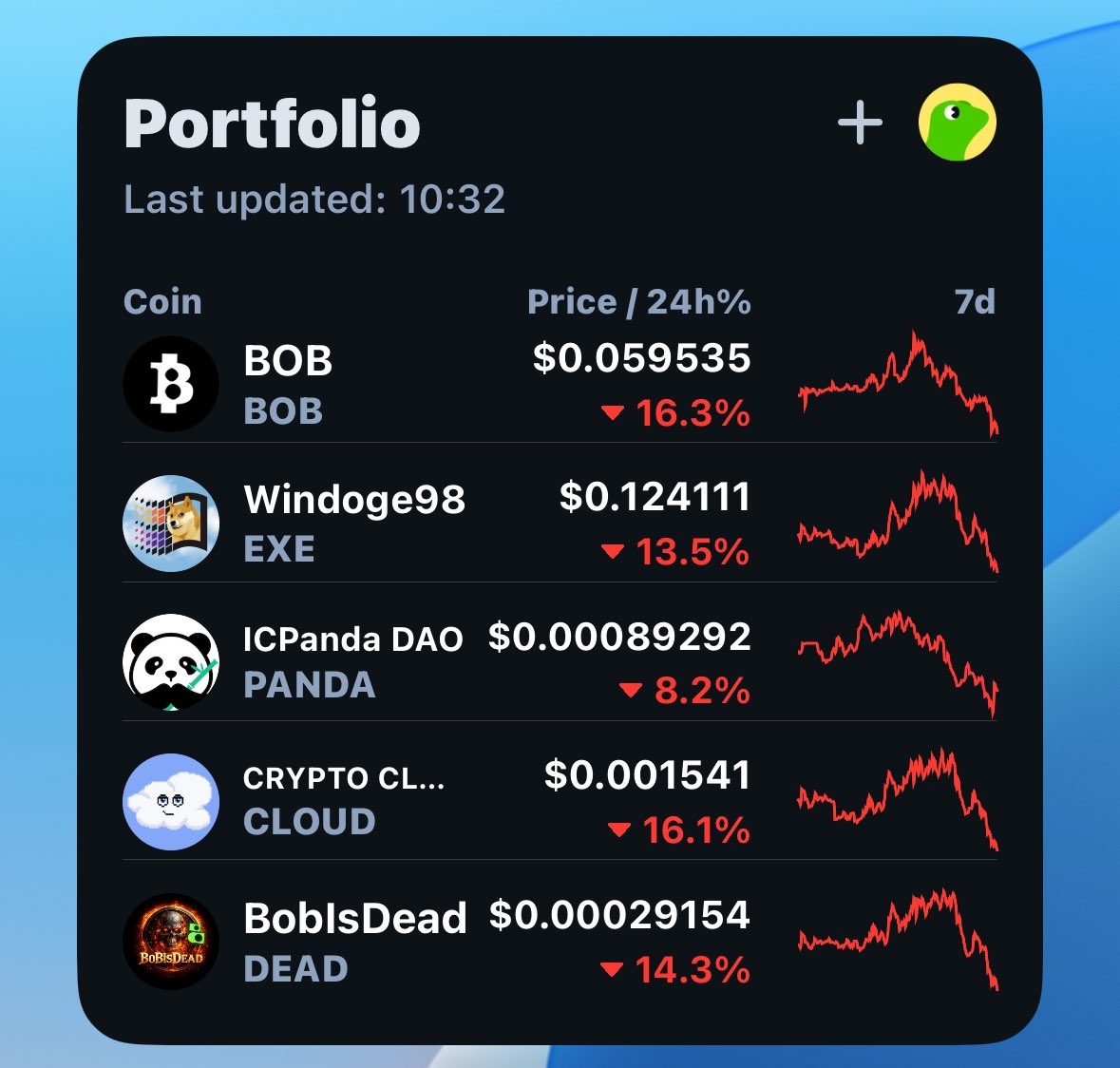This screenshot has width=1120, height=1068.
Task: Add a new coin with the plus icon
Action: (860, 123)
